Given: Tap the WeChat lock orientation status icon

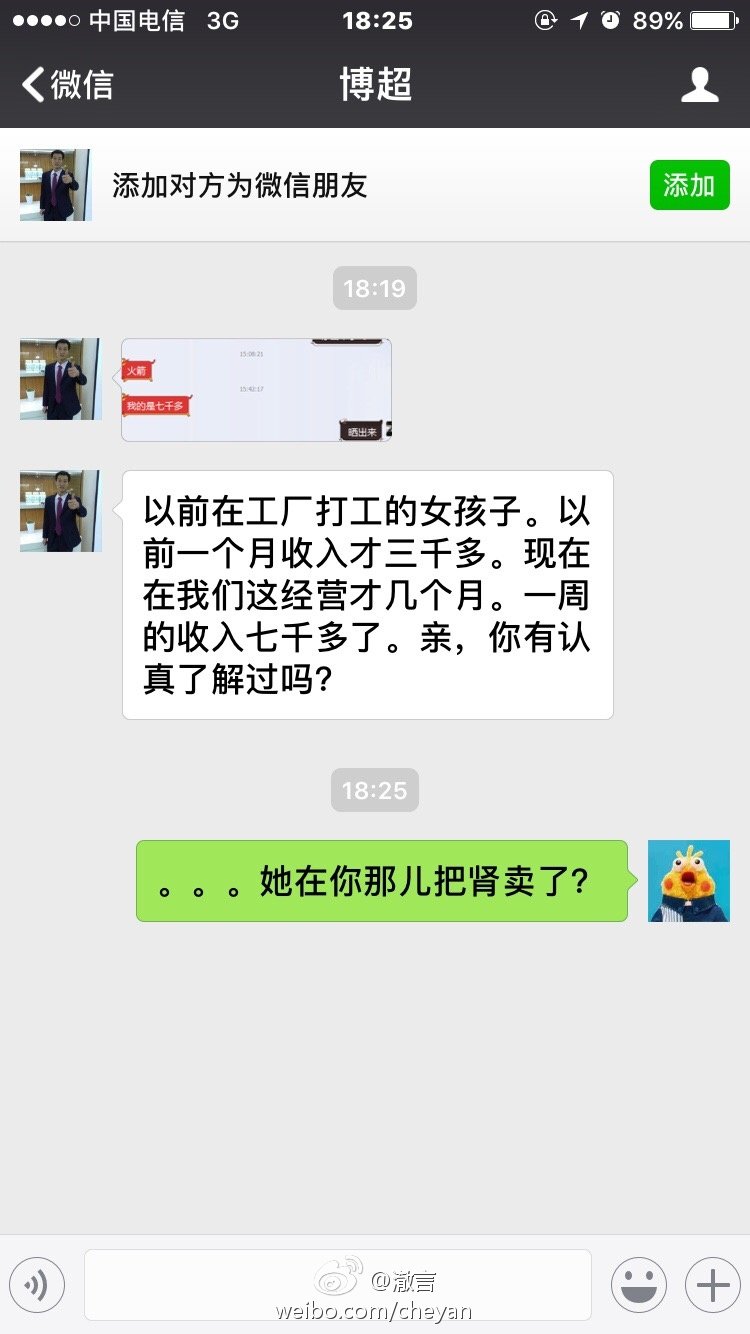Looking at the screenshot, I should pos(548,20).
